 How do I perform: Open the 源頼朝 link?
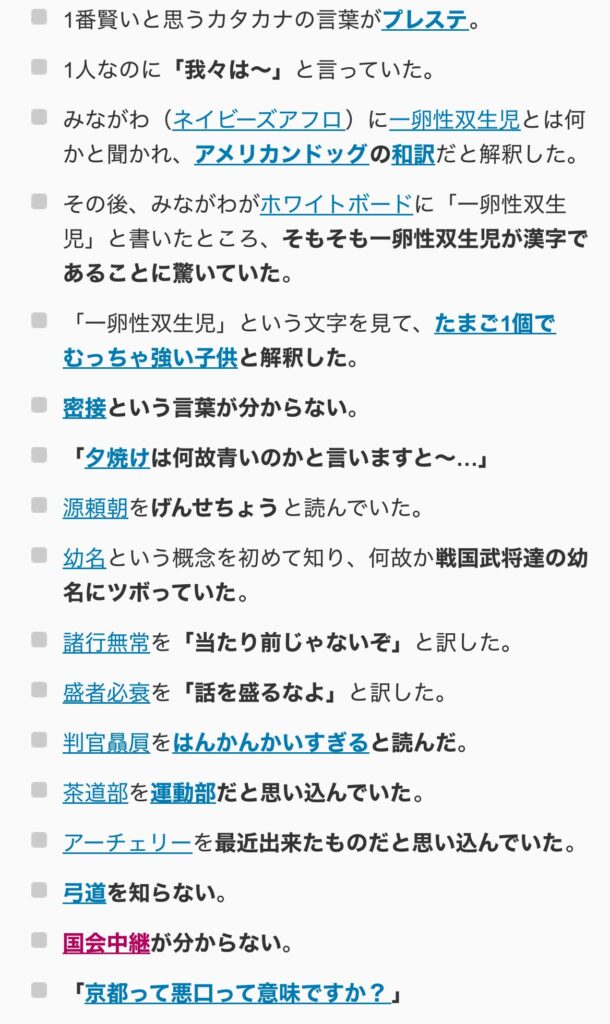(95, 507)
